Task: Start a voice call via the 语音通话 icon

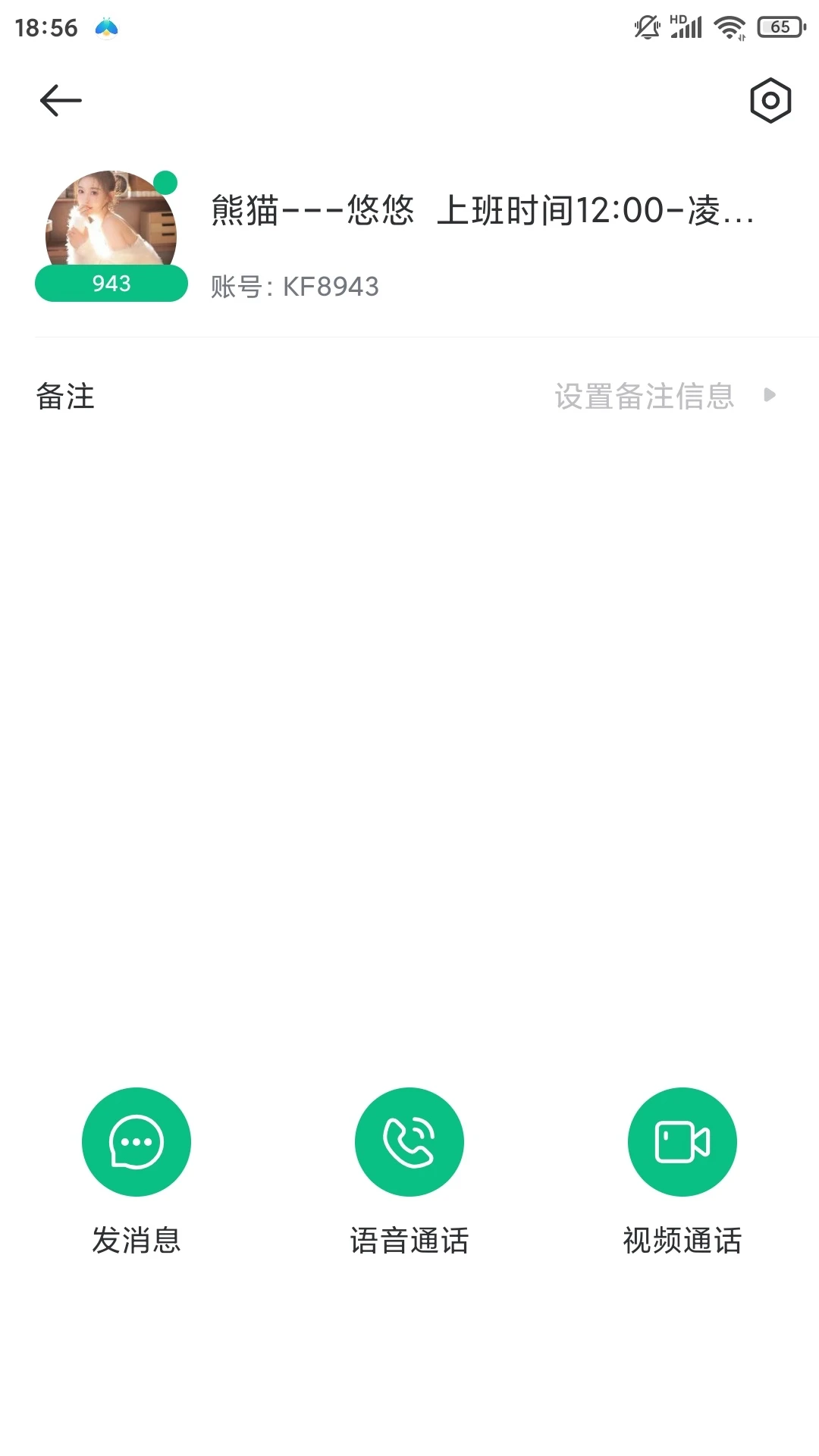Action: point(409,1143)
